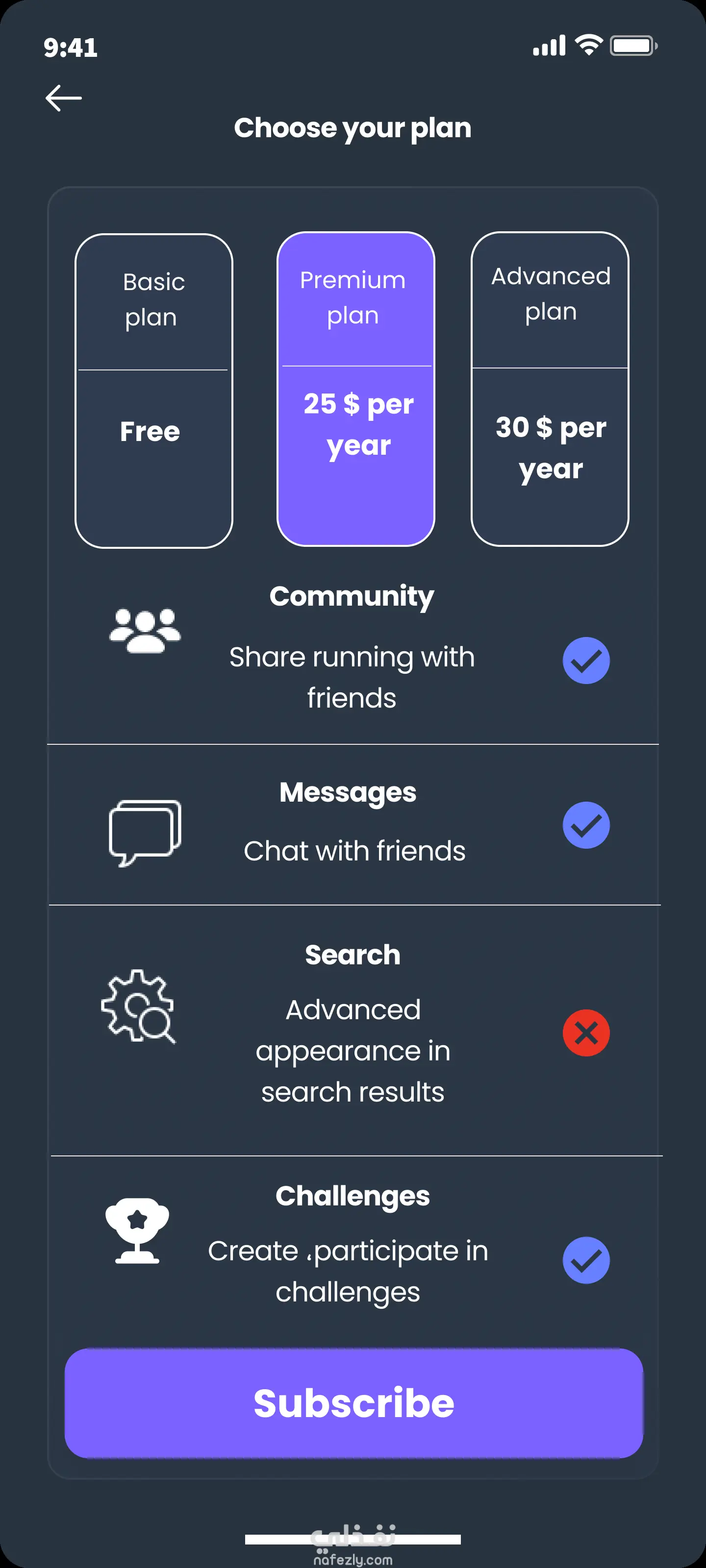Select the Basic plan card
706x1568 pixels.
point(153,391)
